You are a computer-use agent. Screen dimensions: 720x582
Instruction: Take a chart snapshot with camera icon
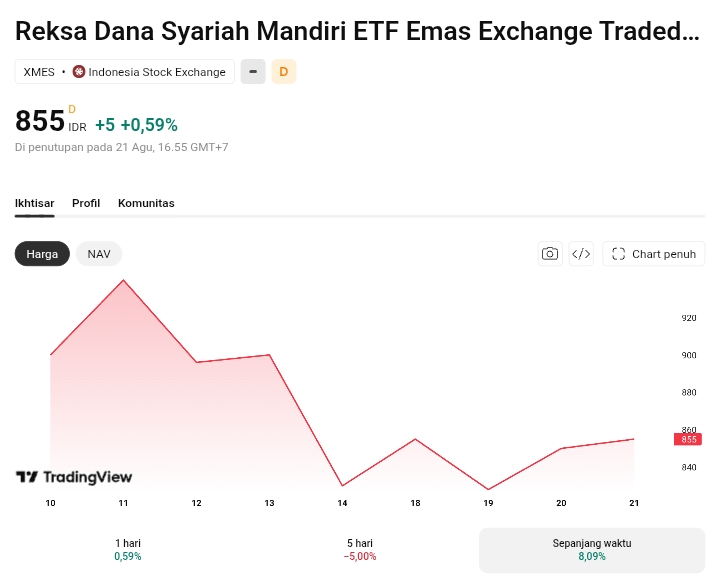550,254
